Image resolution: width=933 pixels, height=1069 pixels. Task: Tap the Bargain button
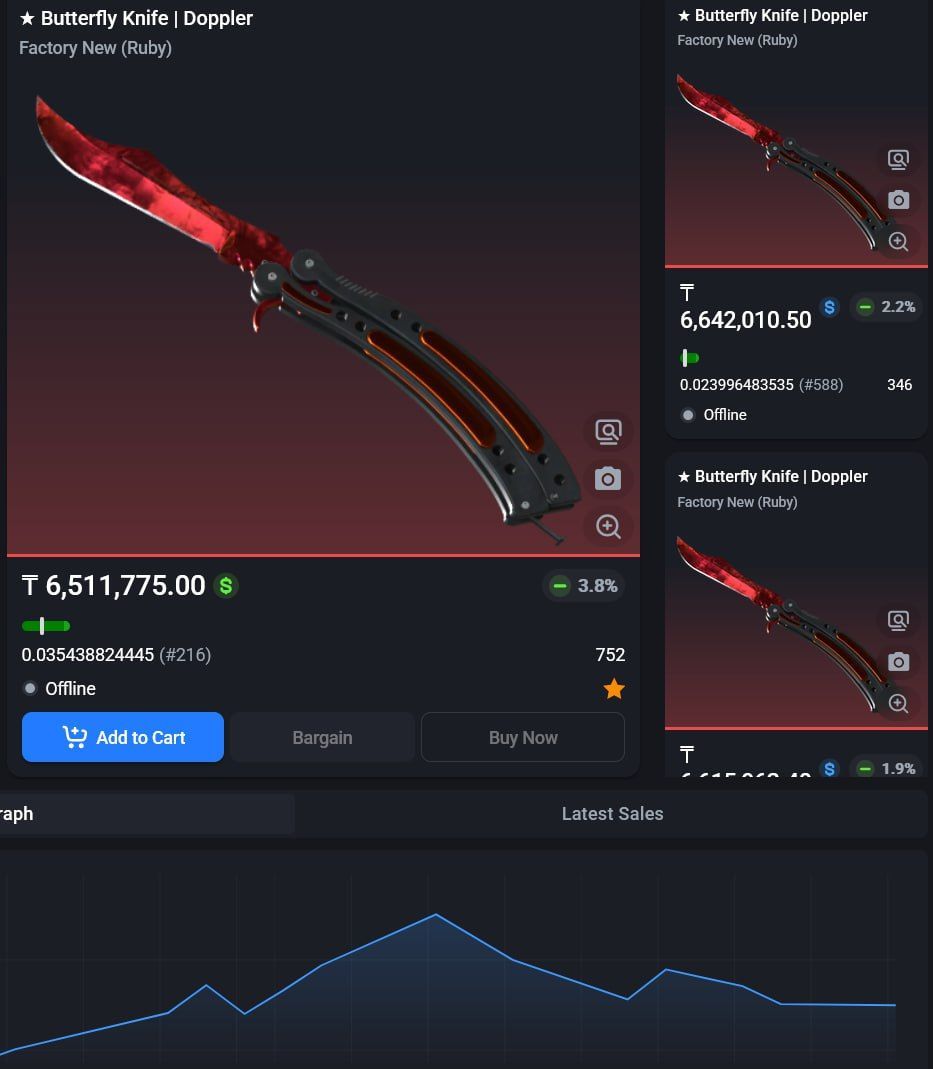click(x=322, y=737)
